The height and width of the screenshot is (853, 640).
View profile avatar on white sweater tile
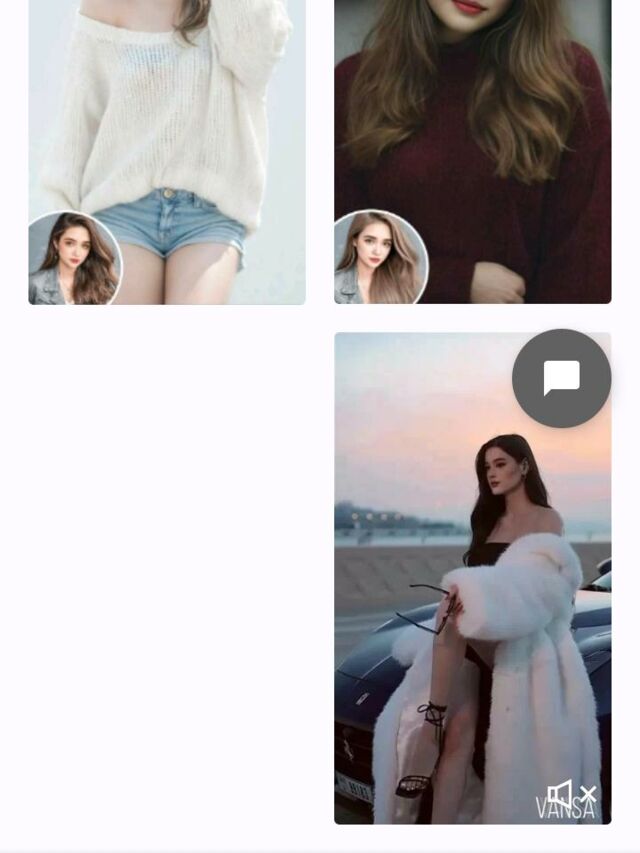(x=74, y=259)
